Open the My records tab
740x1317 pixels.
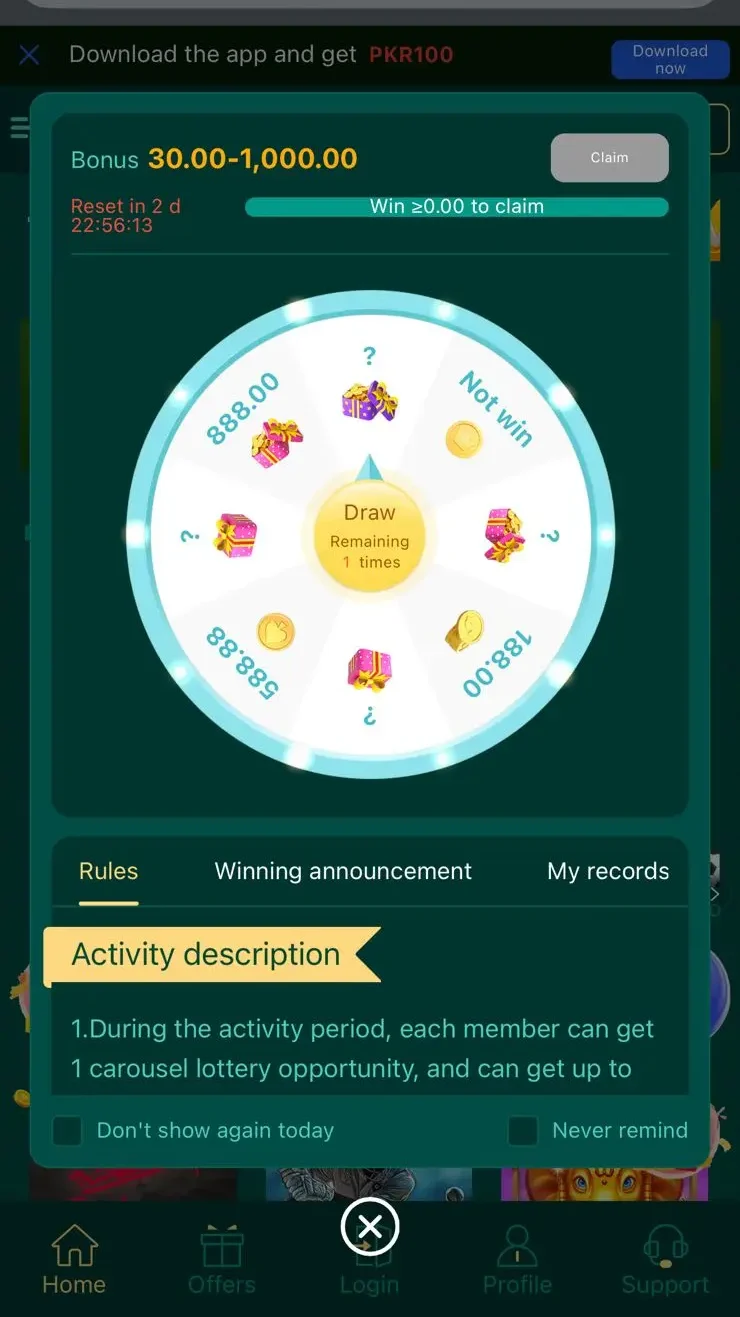click(x=608, y=871)
